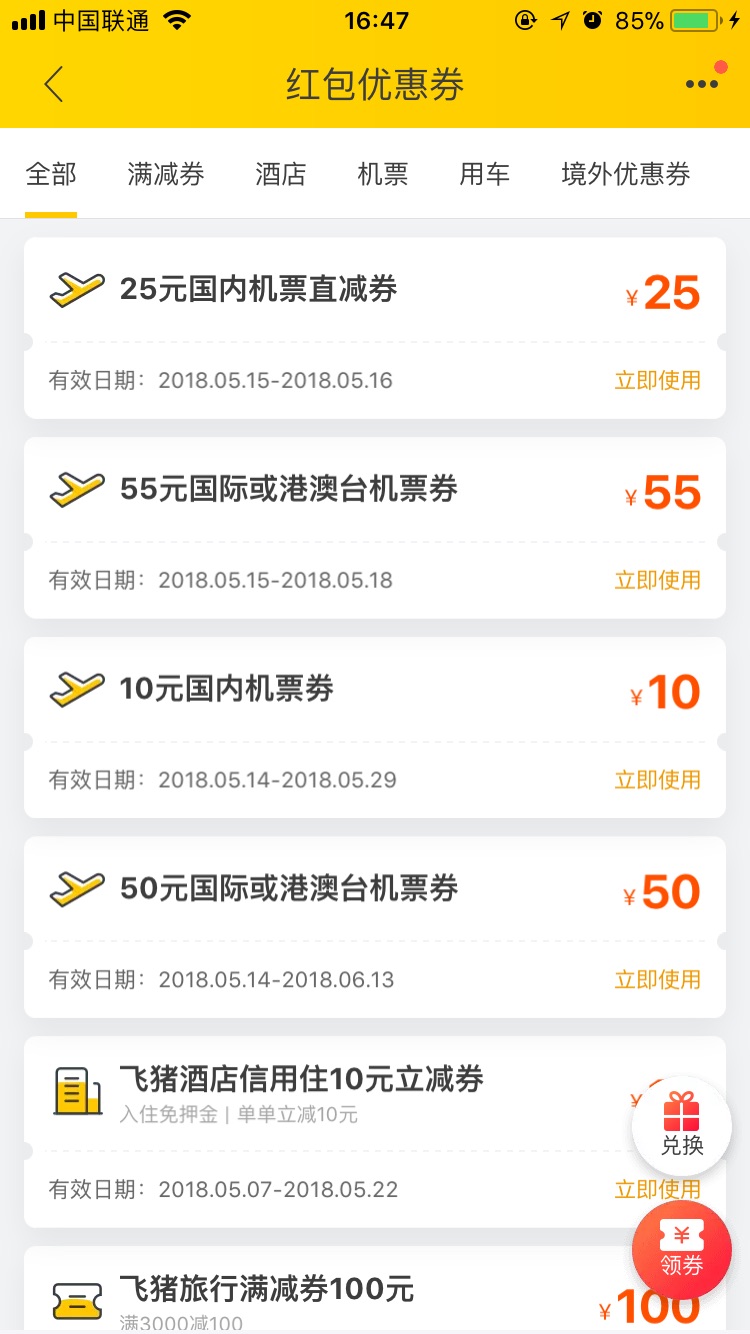Tap the red 领券 floating button
This screenshot has height=1334, width=750.
[682, 1250]
